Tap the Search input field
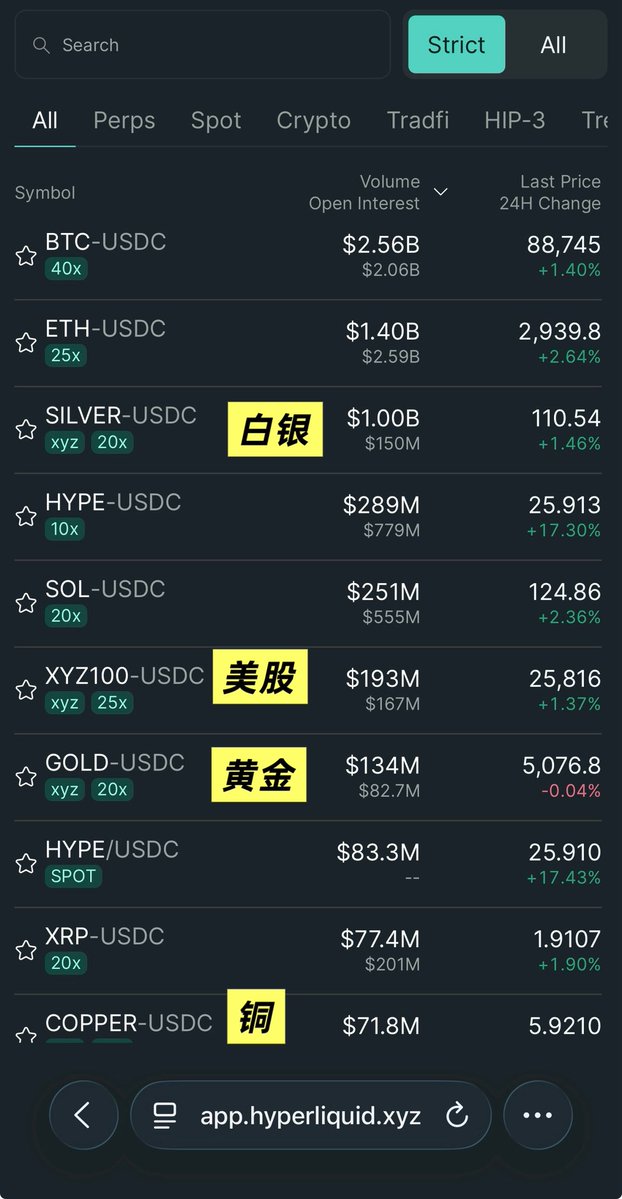 (200, 45)
